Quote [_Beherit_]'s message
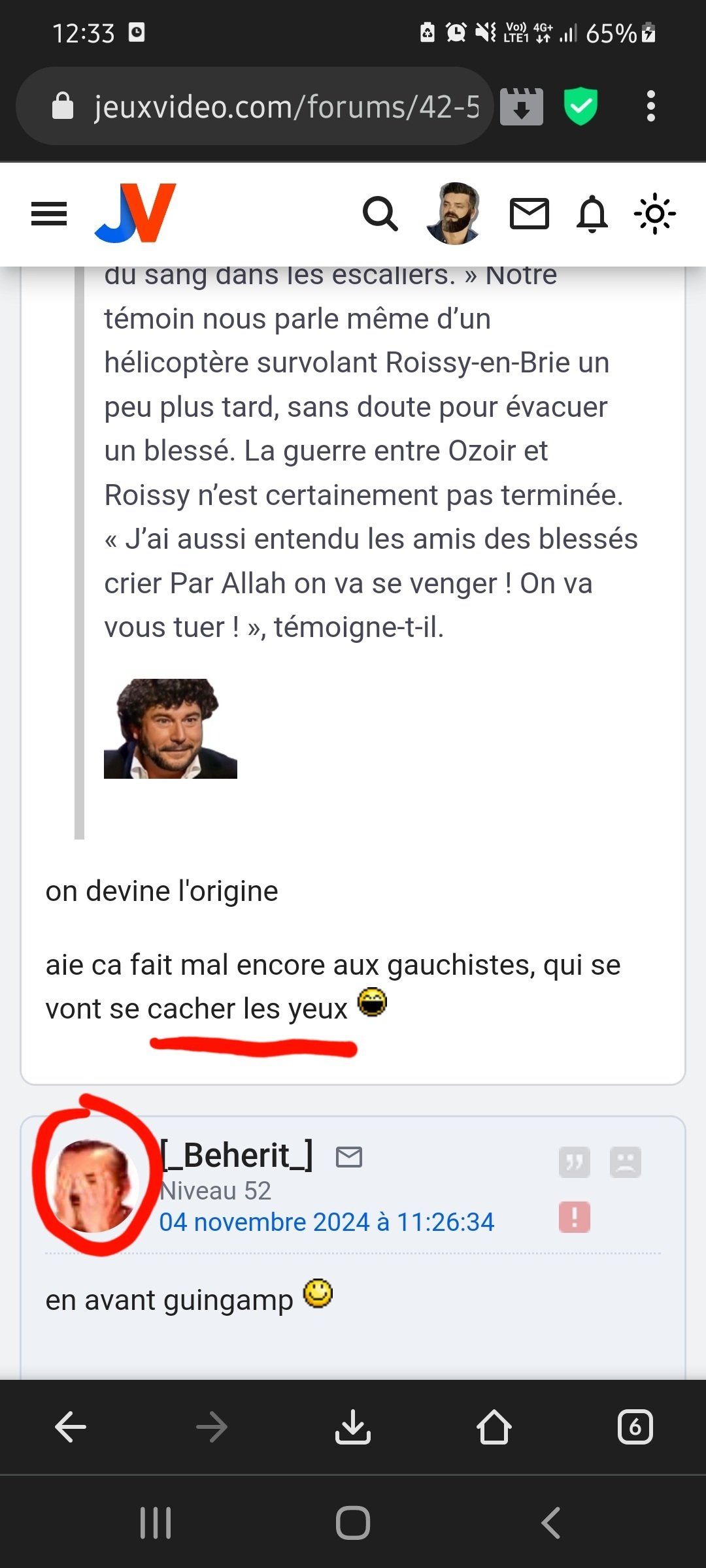 point(575,1162)
